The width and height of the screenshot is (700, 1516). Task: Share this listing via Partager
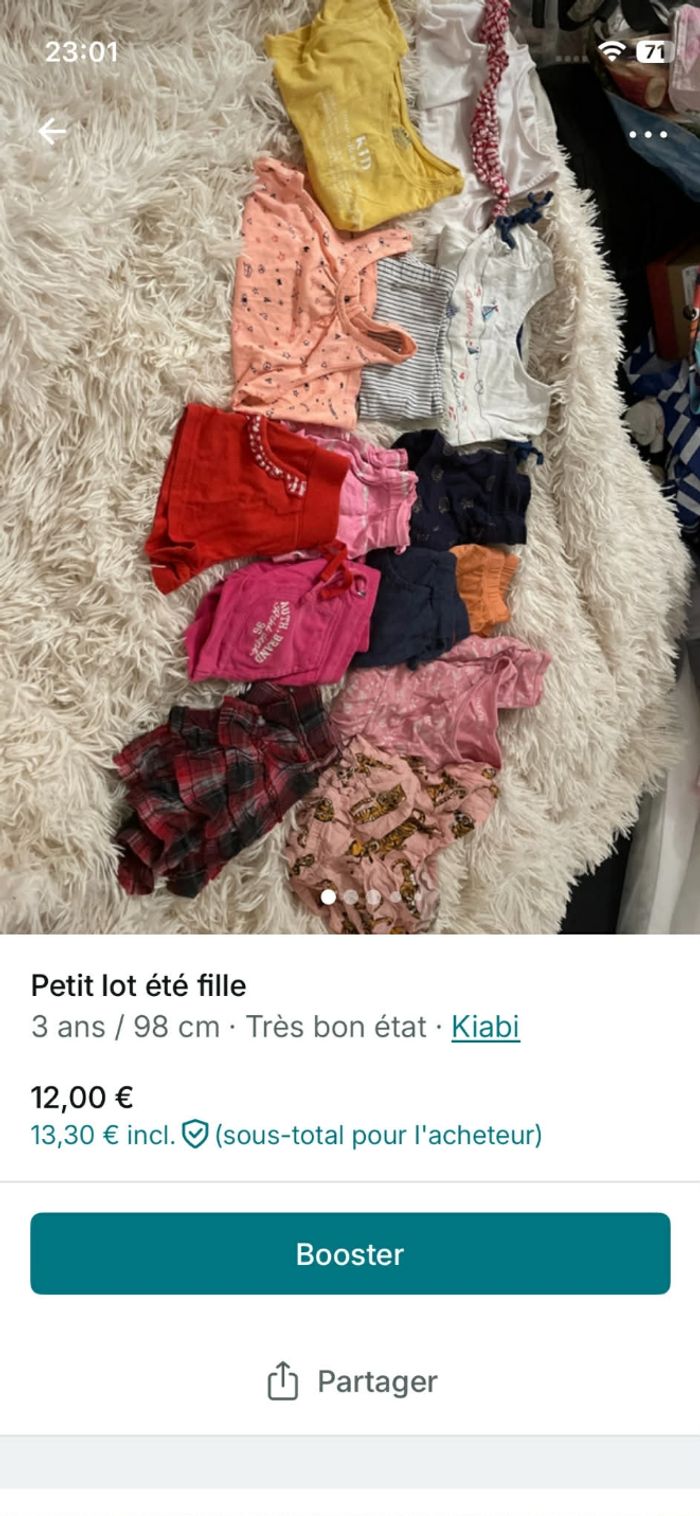352,1381
